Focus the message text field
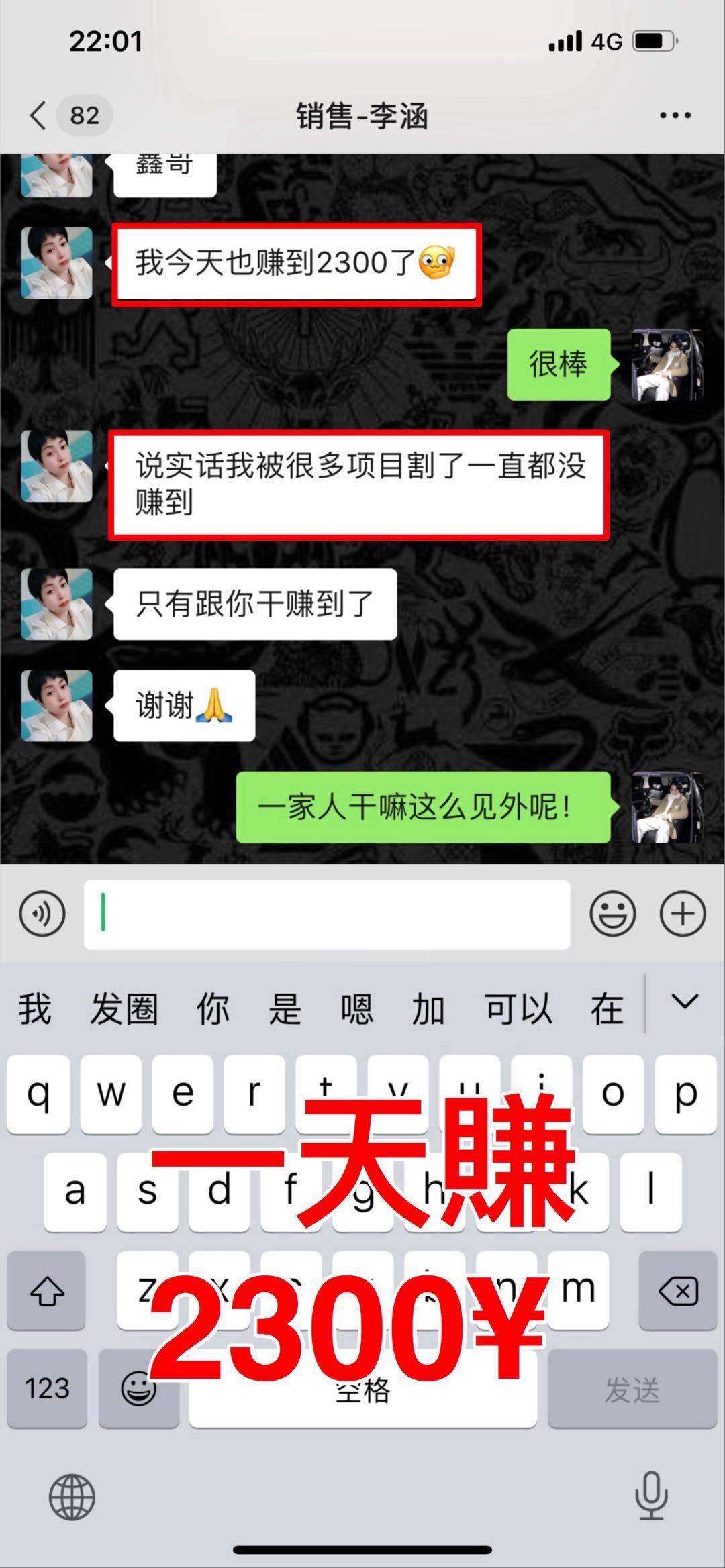This screenshot has width=725, height=1568. tap(327, 914)
